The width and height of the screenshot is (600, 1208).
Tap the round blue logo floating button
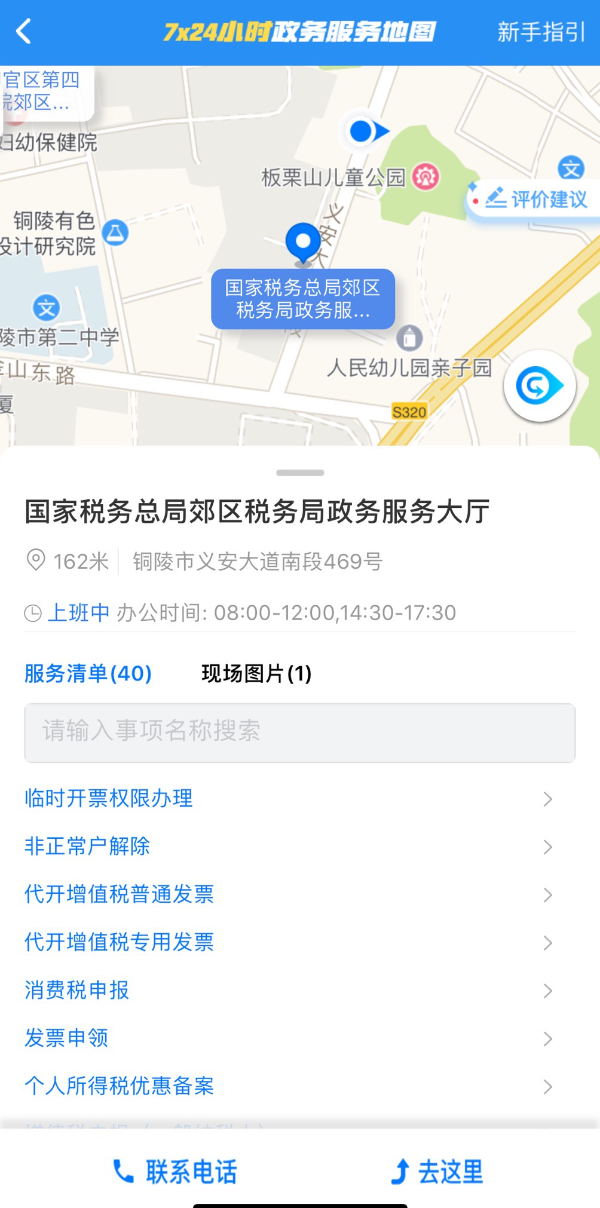(x=540, y=386)
